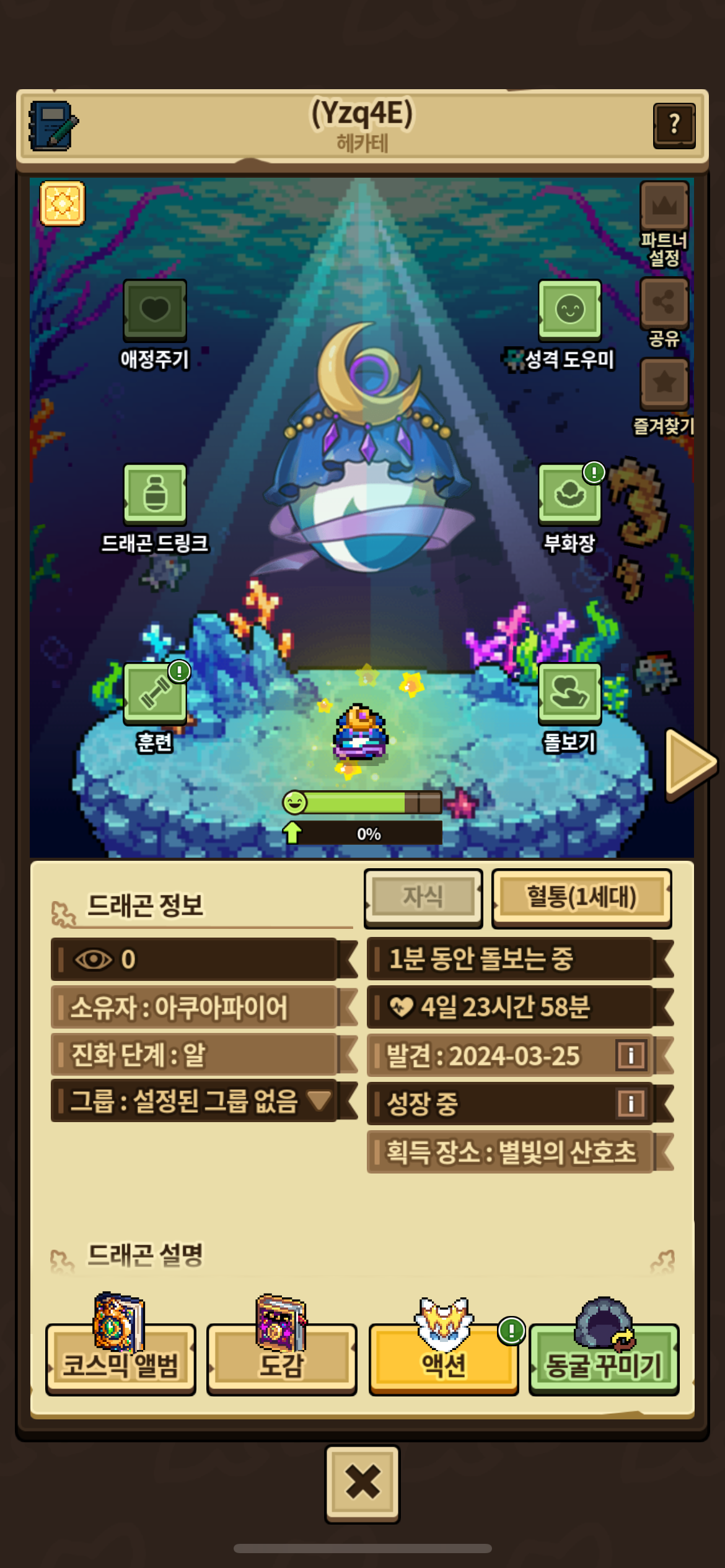725x1568 pixels.
Task: Show info for 발견 date
Action: point(630,1055)
